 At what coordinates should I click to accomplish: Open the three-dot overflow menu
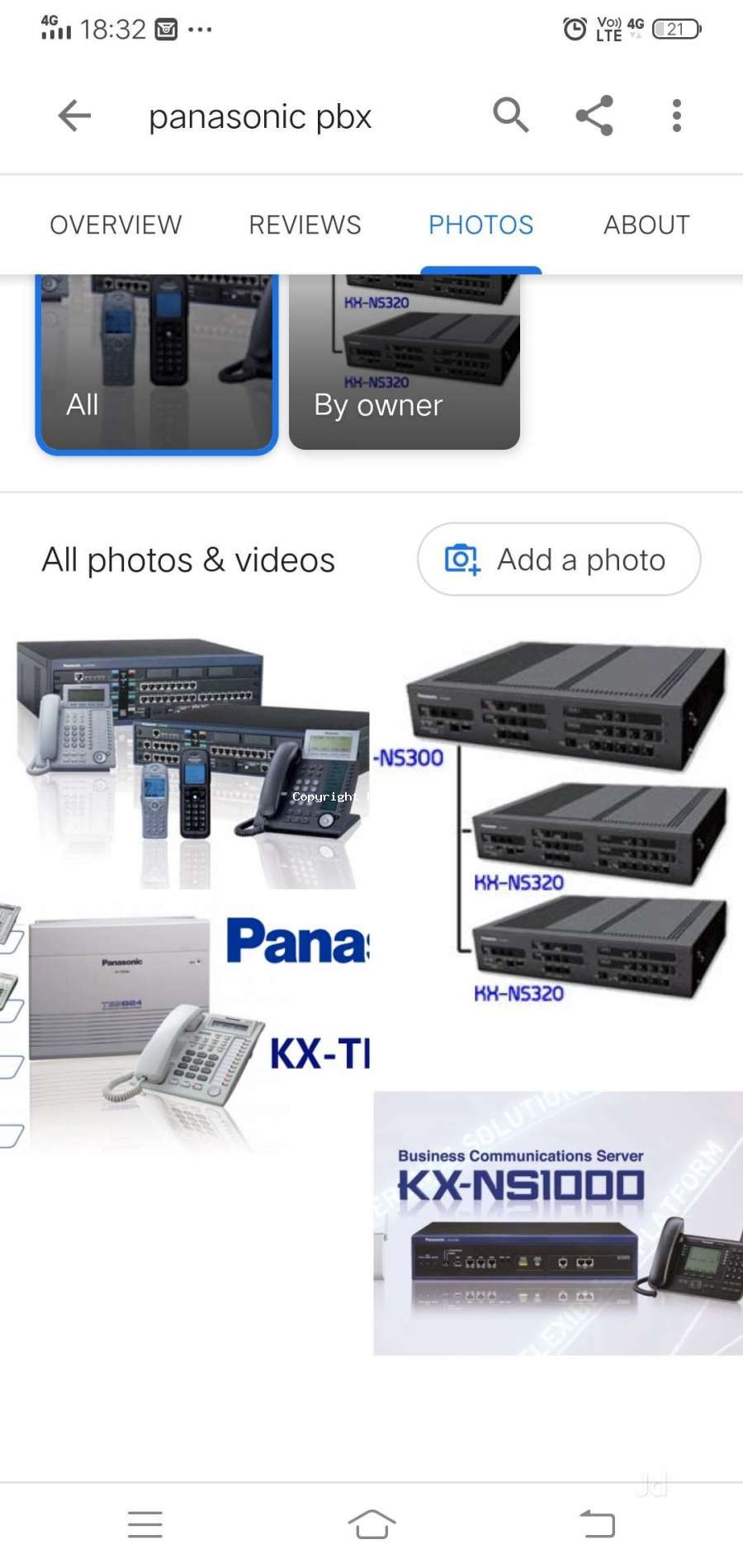click(677, 116)
